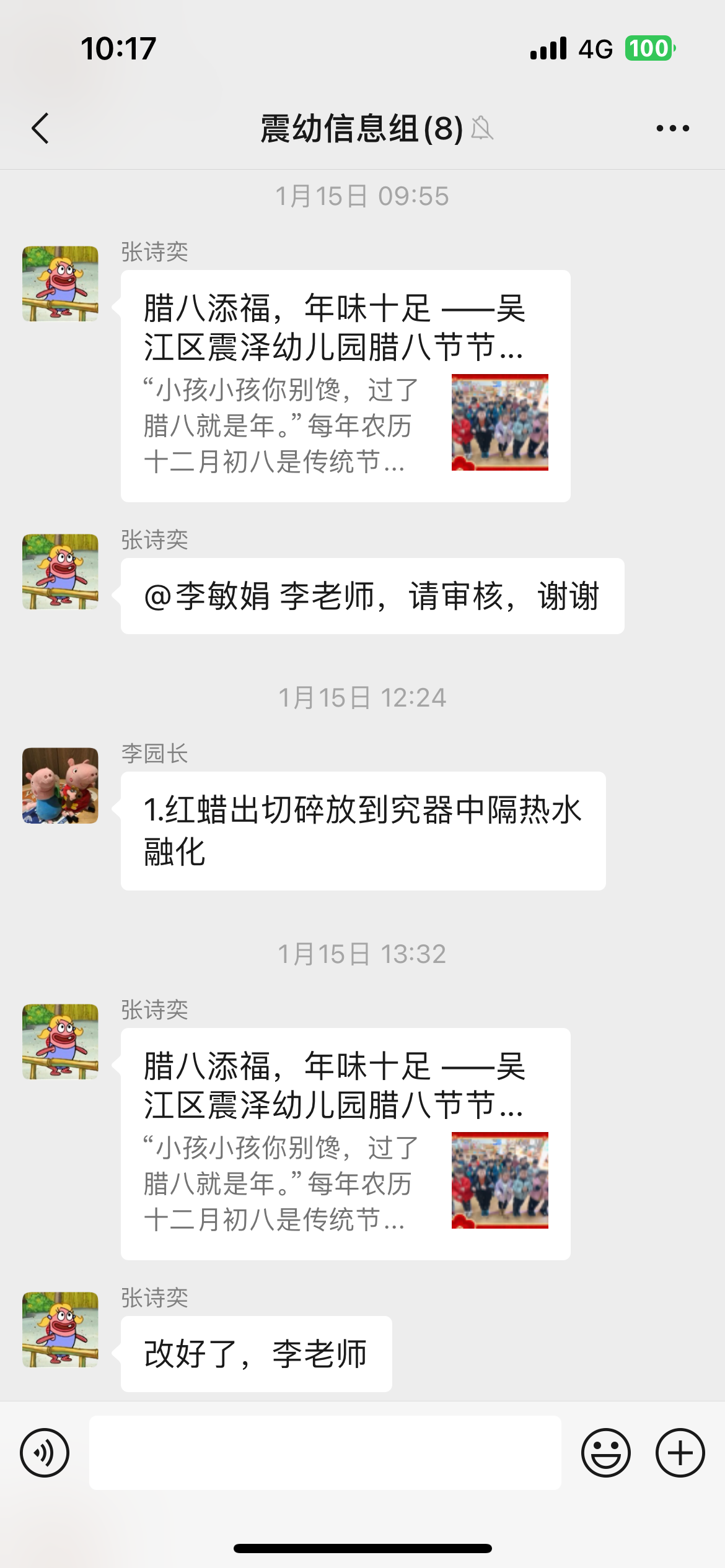Go back to the chat list
Image resolution: width=725 pixels, height=1568 pixels.
pos(40,129)
